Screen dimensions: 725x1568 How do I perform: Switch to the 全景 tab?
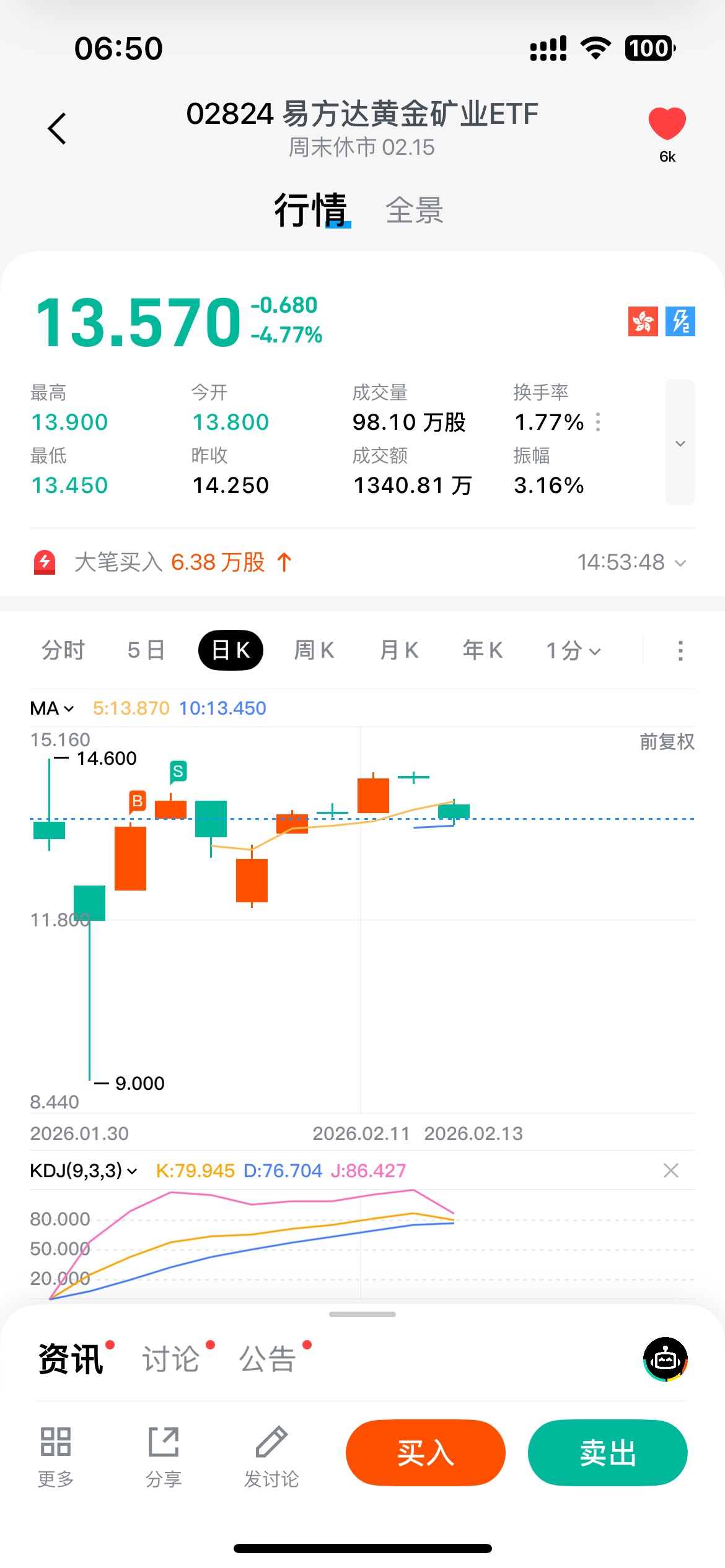(414, 211)
